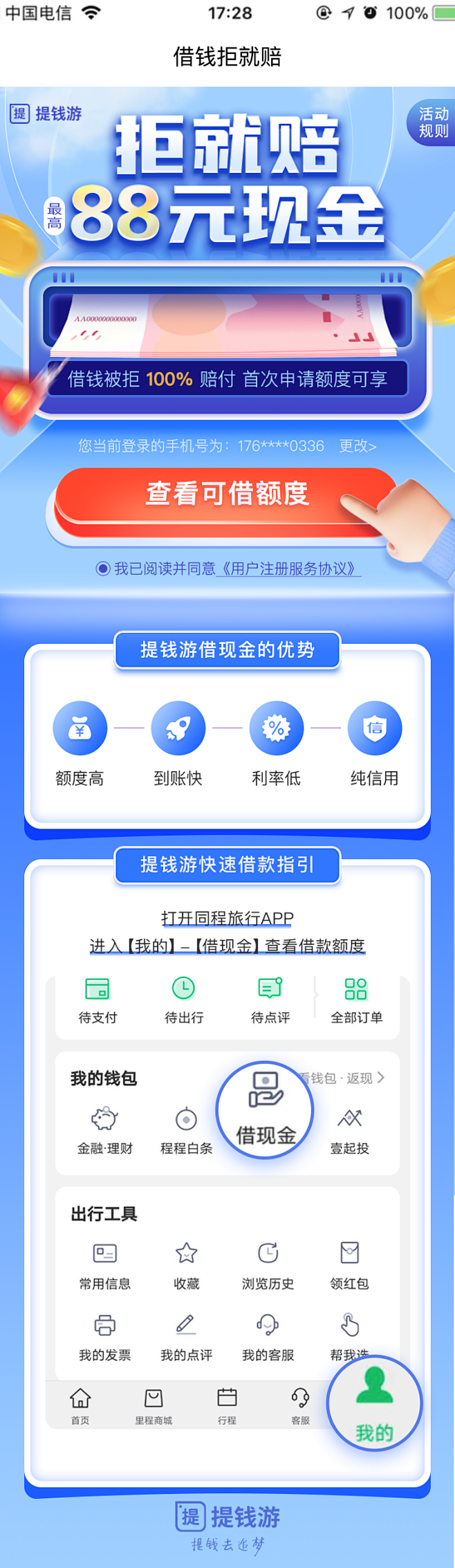Open the 活动规则 activity rules
This screenshot has width=455, height=1568.
[x=433, y=122]
